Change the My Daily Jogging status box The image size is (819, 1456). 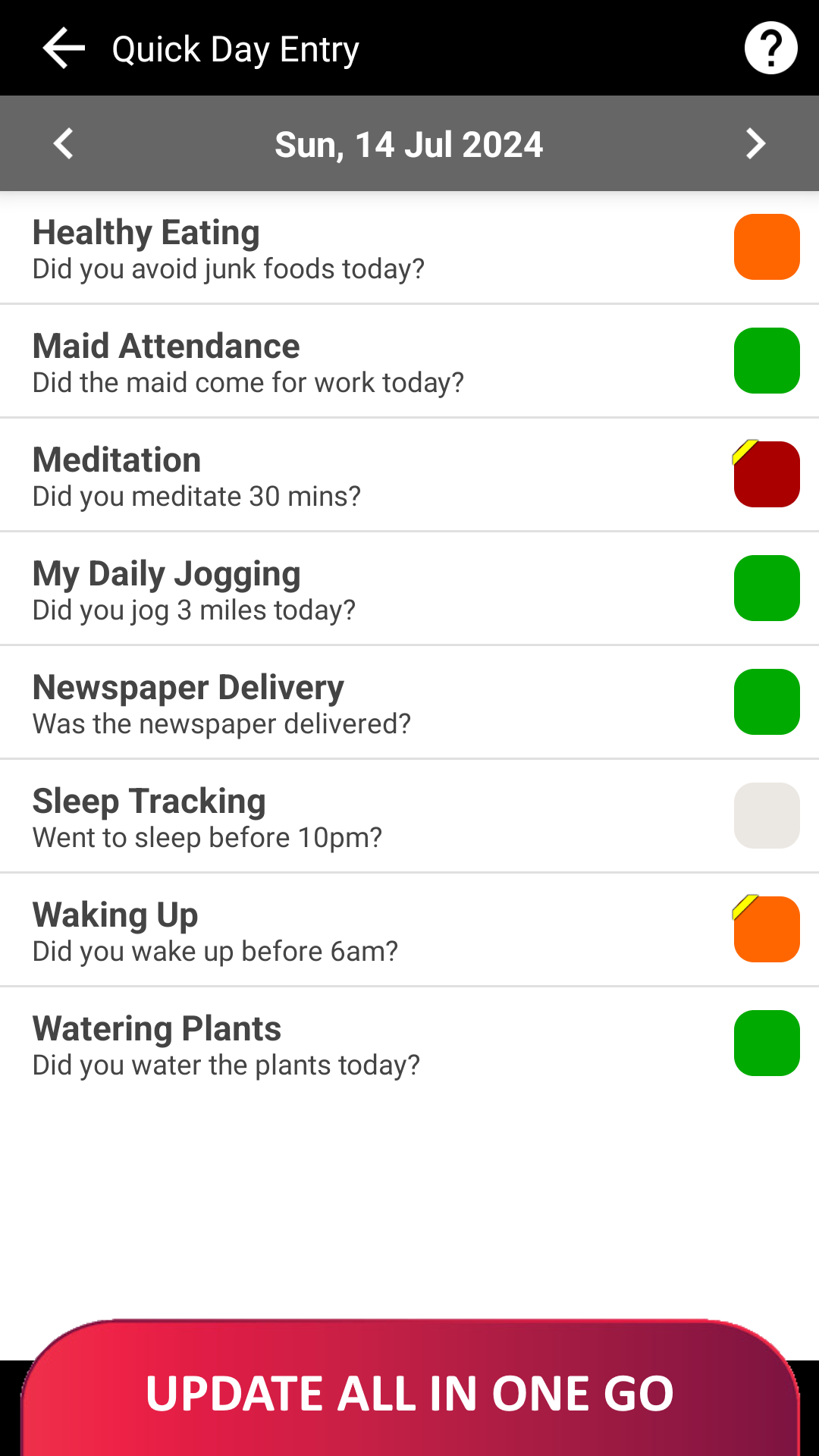(x=767, y=588)
